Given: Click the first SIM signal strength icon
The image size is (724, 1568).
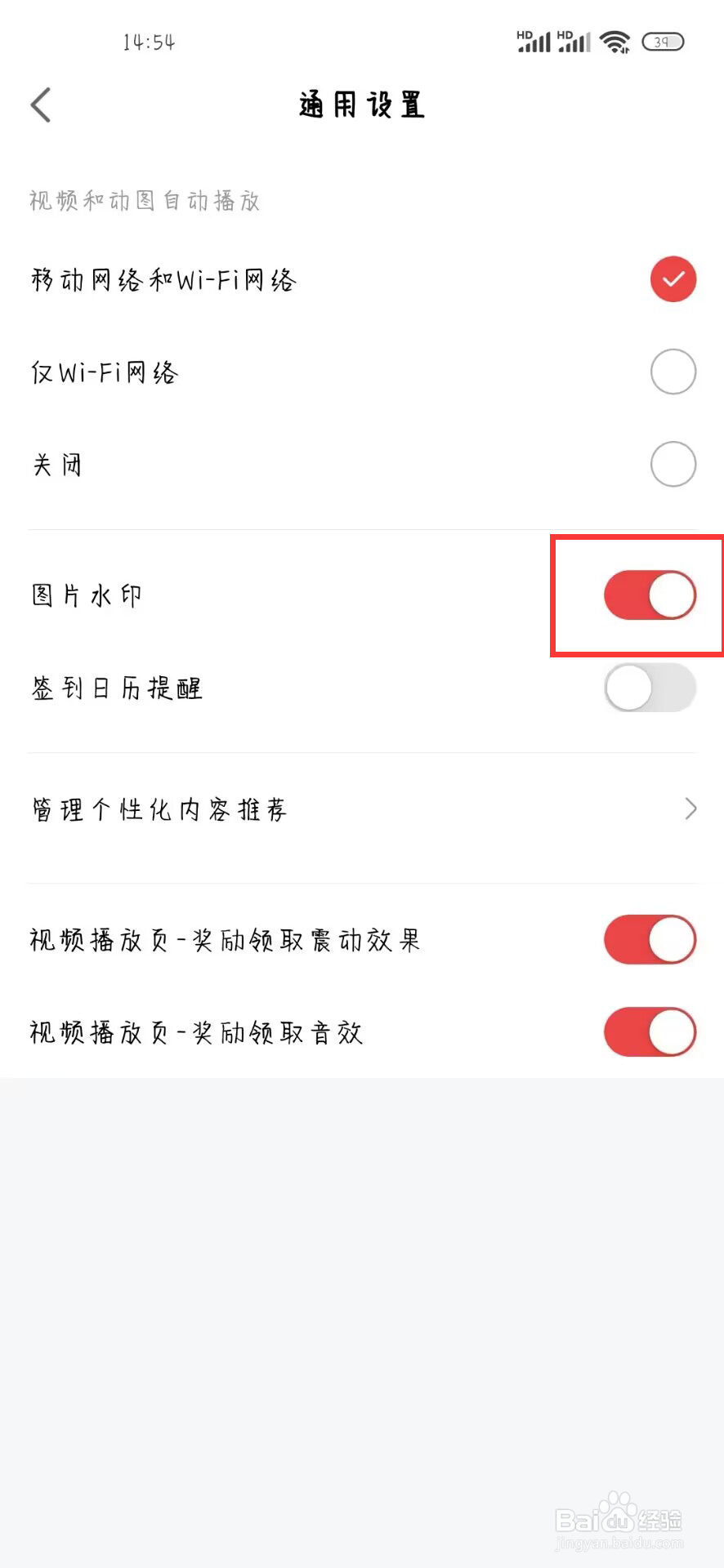Looking at the screenshot, I should coord(532,42).
